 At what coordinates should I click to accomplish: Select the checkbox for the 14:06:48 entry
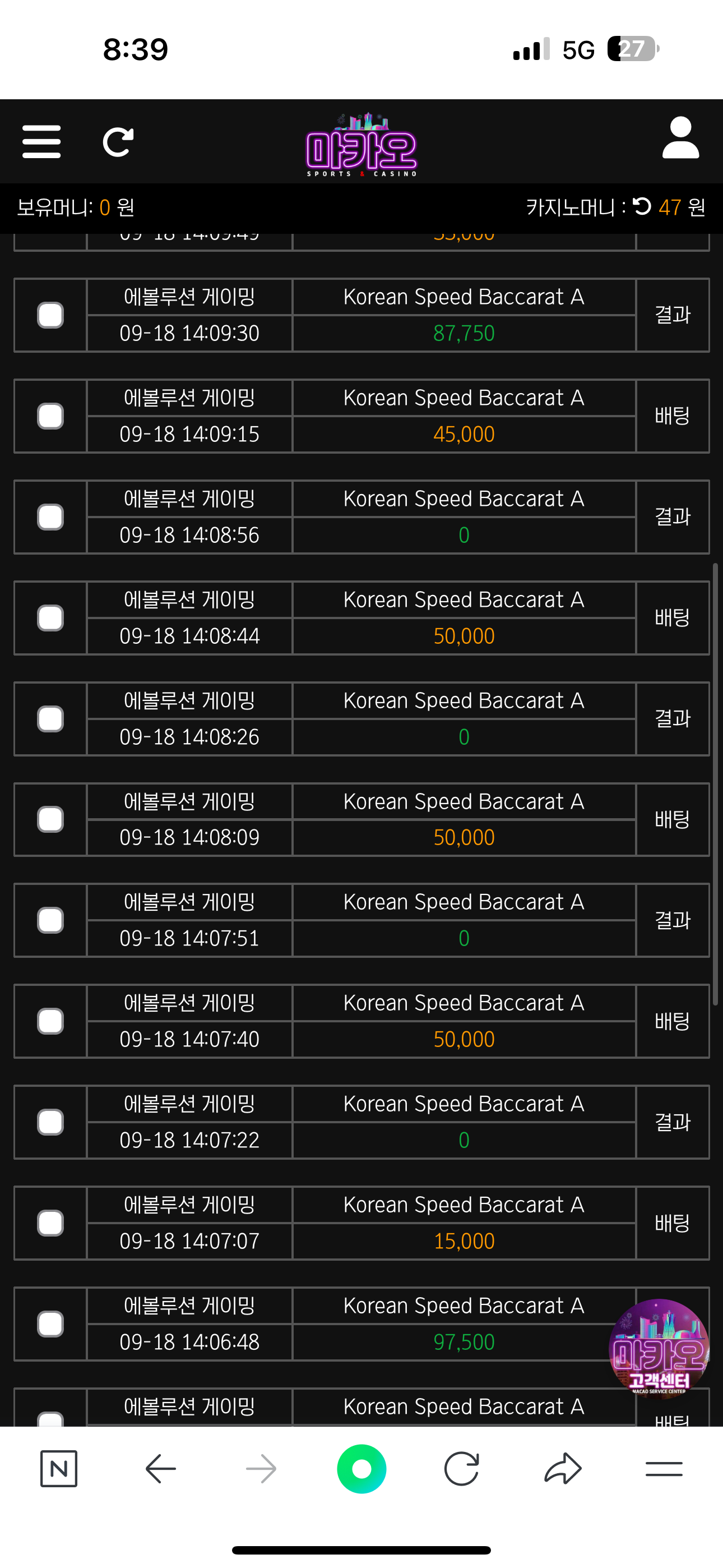(50, 1324)
